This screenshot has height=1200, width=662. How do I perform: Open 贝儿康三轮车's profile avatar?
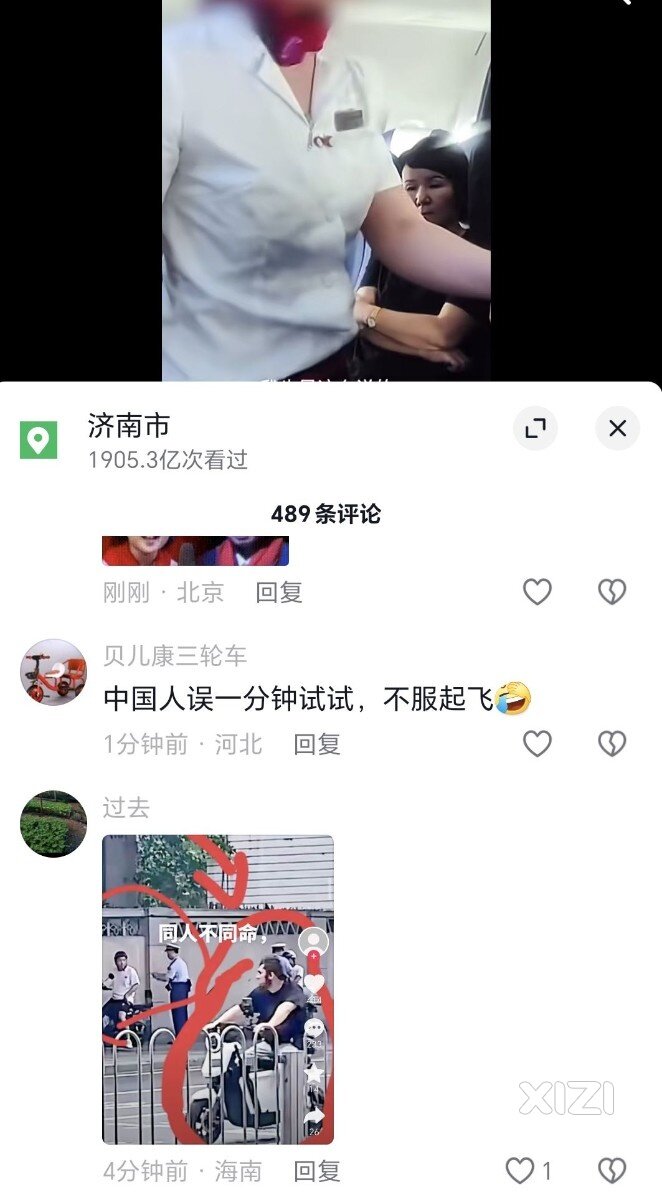pos(53,672)
